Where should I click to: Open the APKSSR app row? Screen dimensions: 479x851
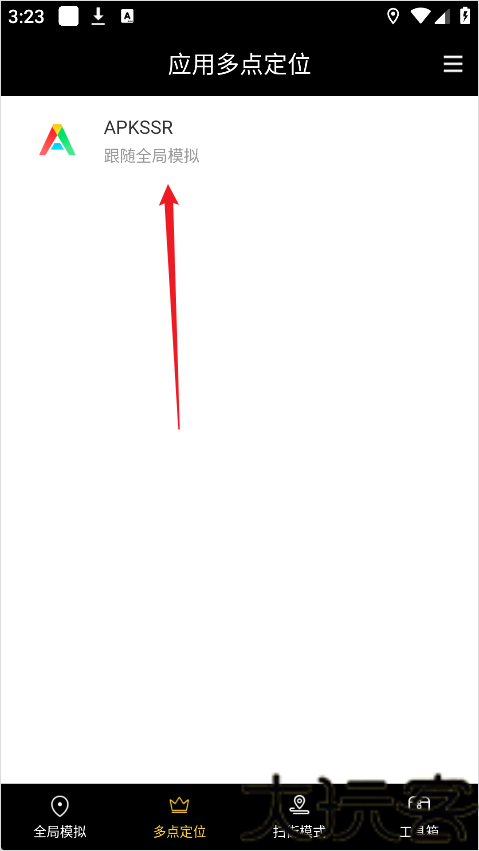click(239, 141)
